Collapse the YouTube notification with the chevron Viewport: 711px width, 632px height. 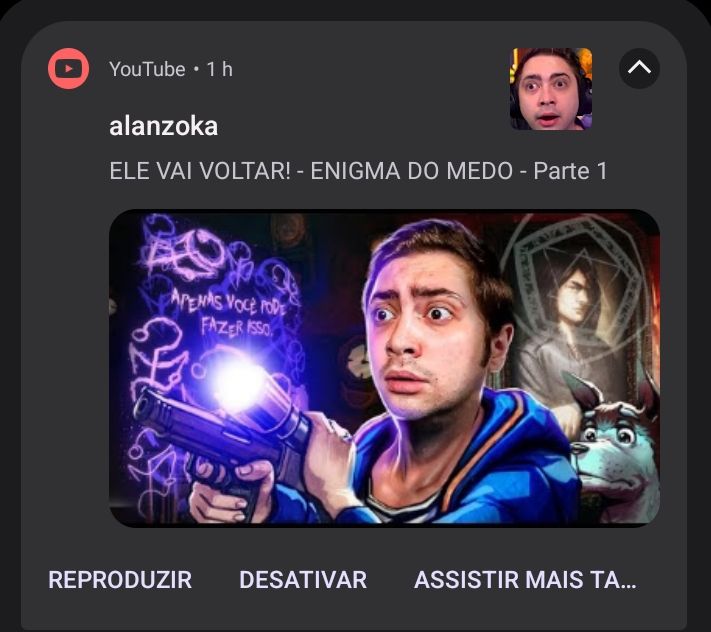(x=639, y=69)
